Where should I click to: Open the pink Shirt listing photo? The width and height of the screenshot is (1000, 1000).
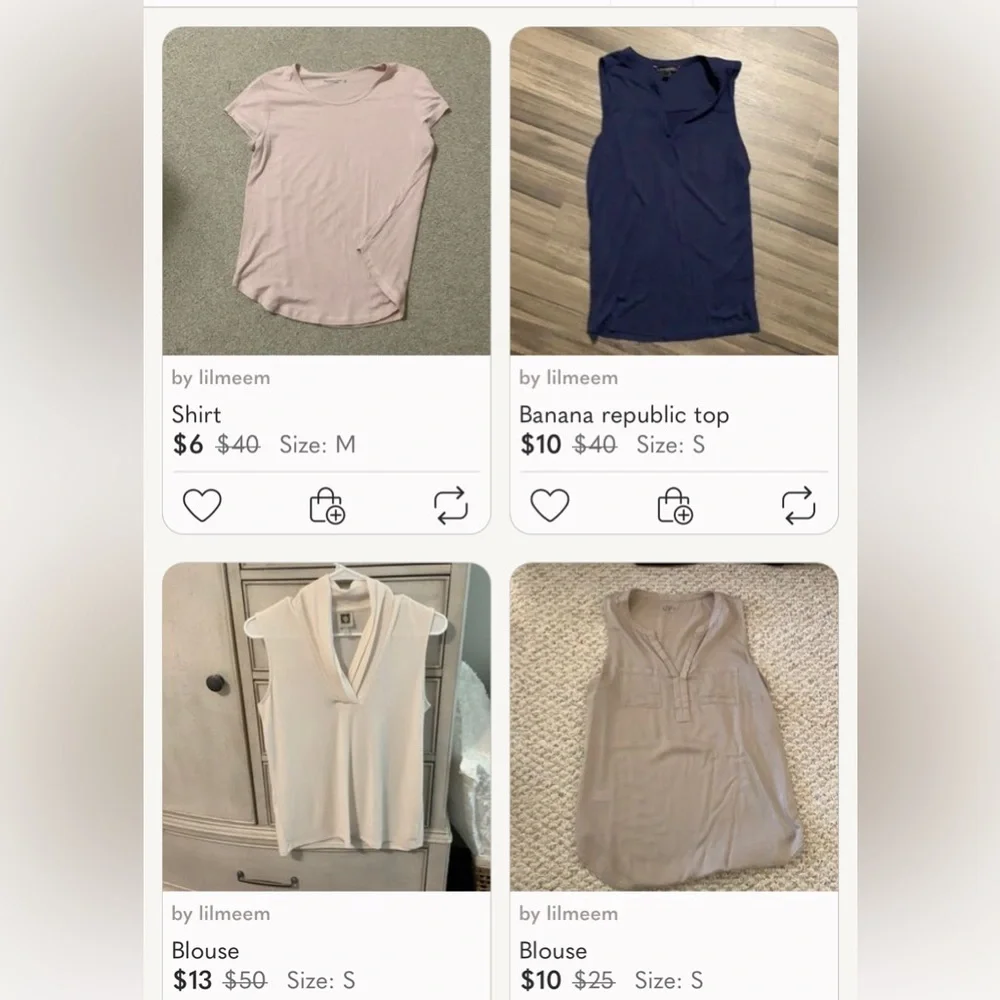pos(326,192)
